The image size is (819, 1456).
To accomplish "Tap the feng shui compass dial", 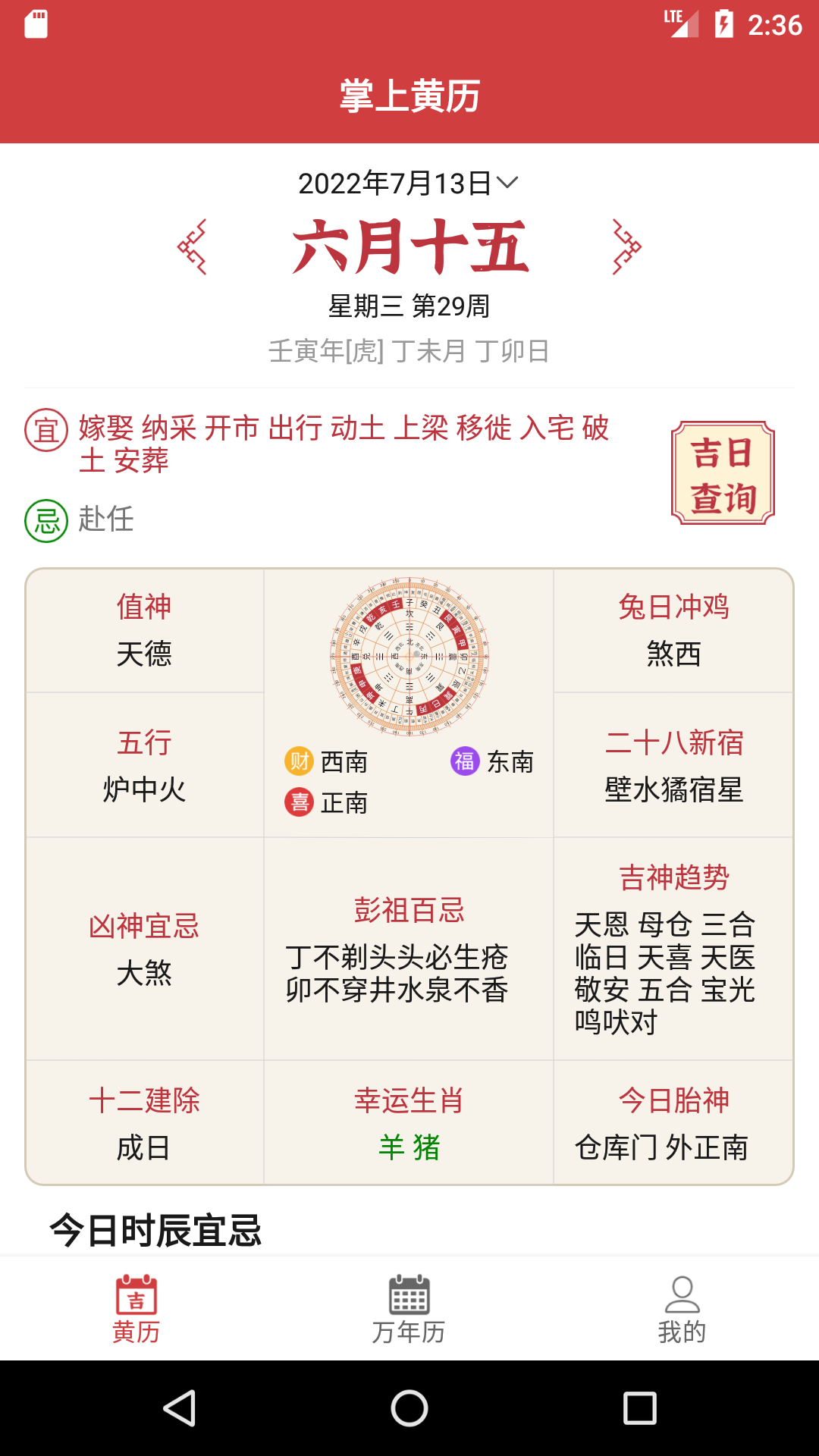I will (409, 656).
